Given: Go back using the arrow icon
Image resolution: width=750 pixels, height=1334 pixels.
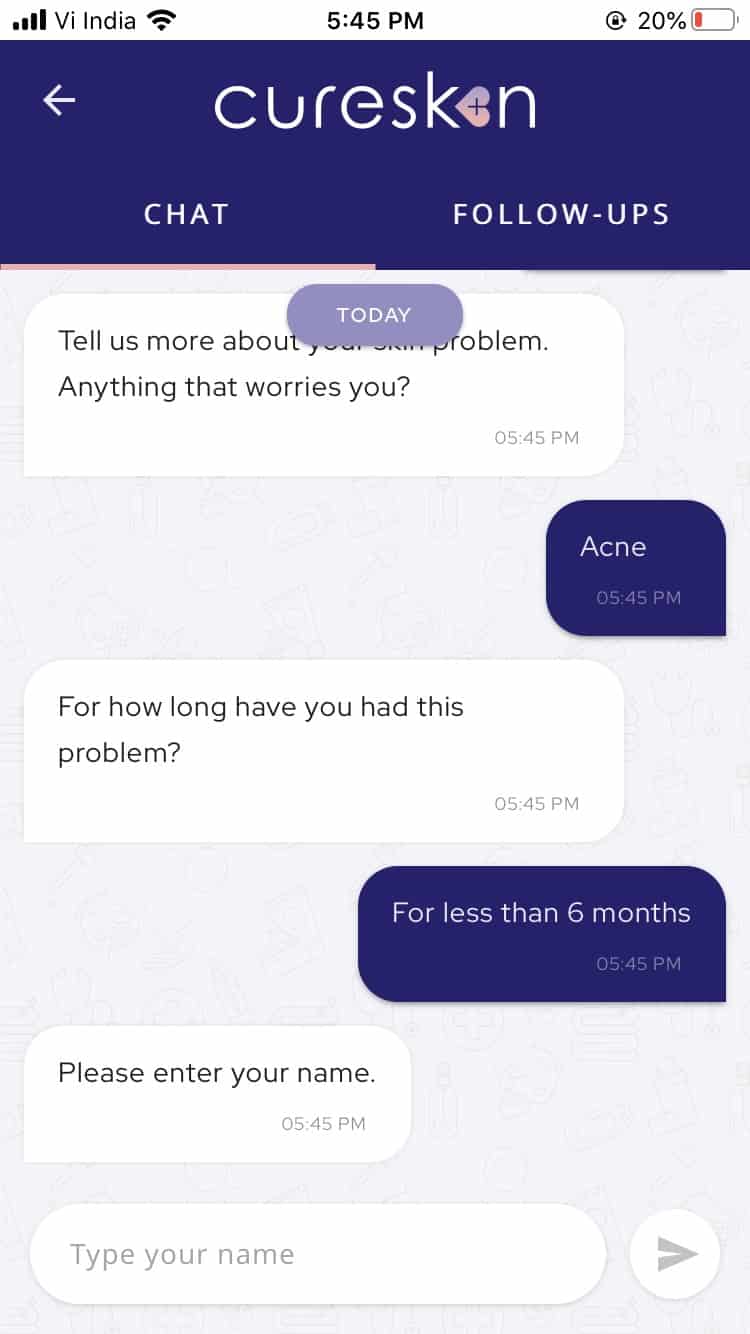Looking at the screenshot, I should [59, 100].
